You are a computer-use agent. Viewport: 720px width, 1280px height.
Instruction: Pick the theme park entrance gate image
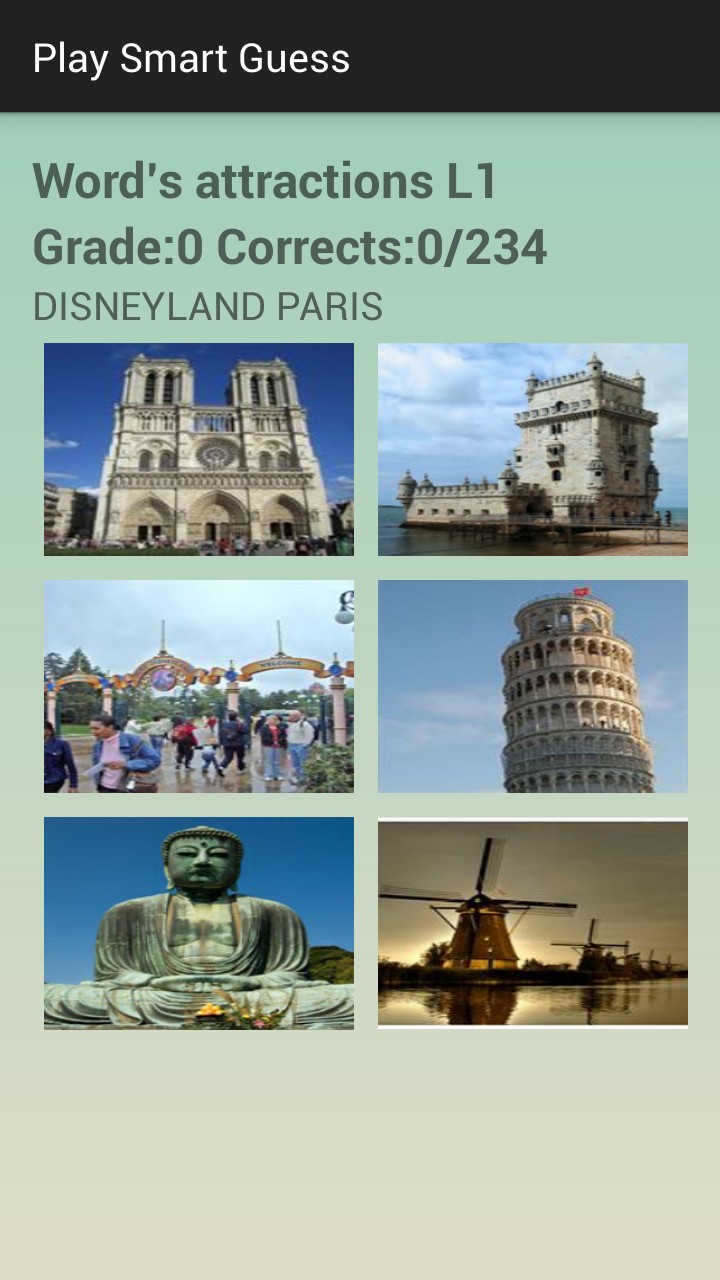pyautogui.click(x=199, y=686)
